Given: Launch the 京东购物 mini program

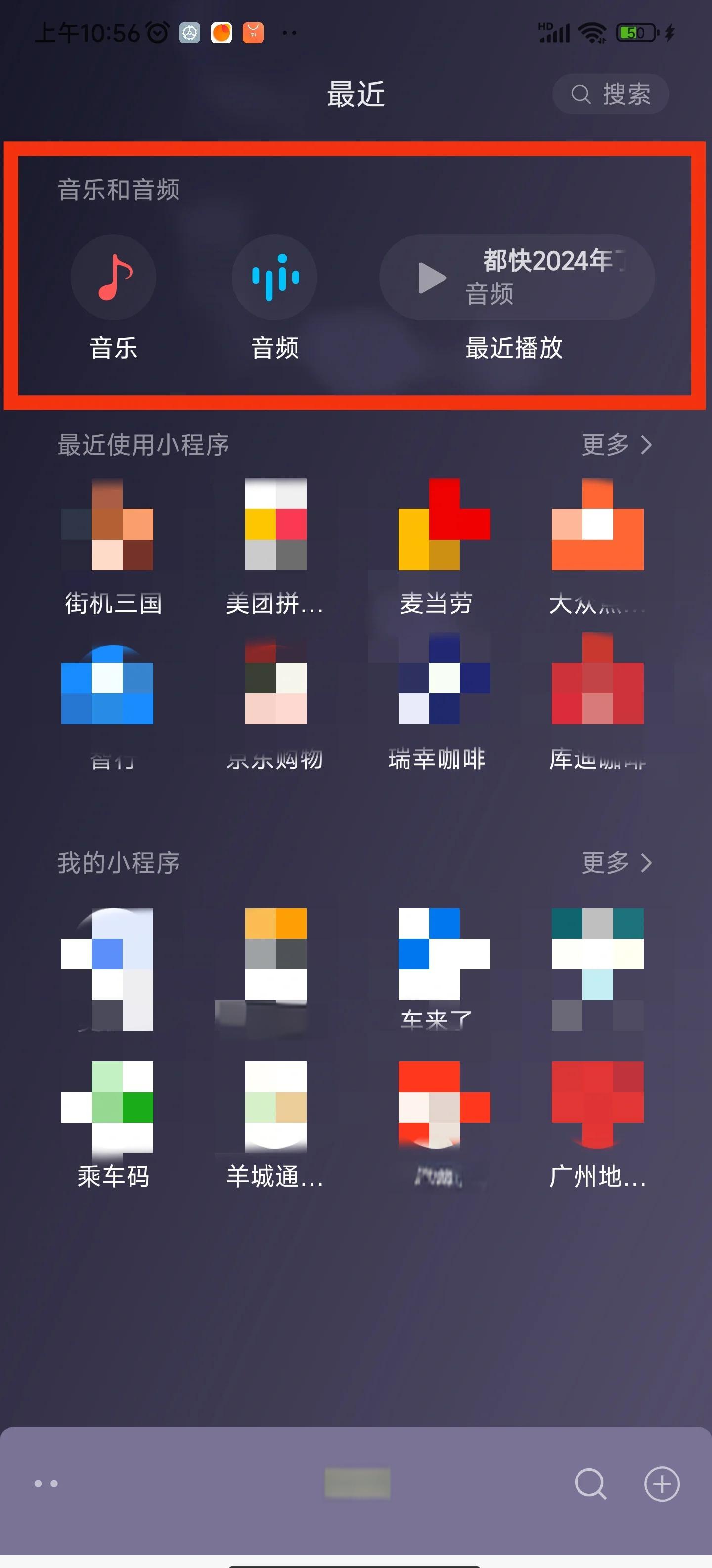Looking at the screenshot, I should coord(275,679).
